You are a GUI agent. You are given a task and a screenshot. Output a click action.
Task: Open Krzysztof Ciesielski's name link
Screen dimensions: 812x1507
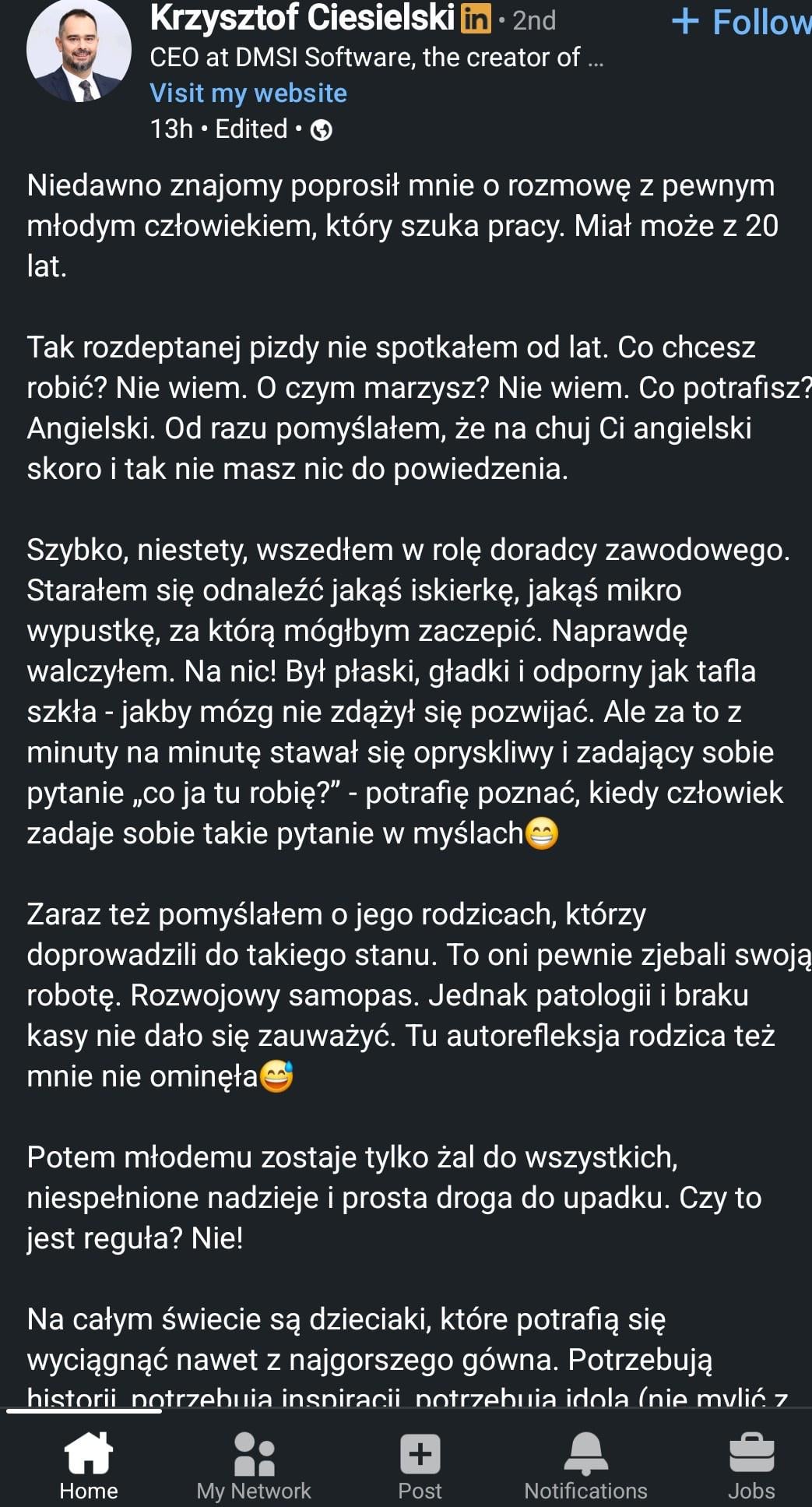pos(302,19)
